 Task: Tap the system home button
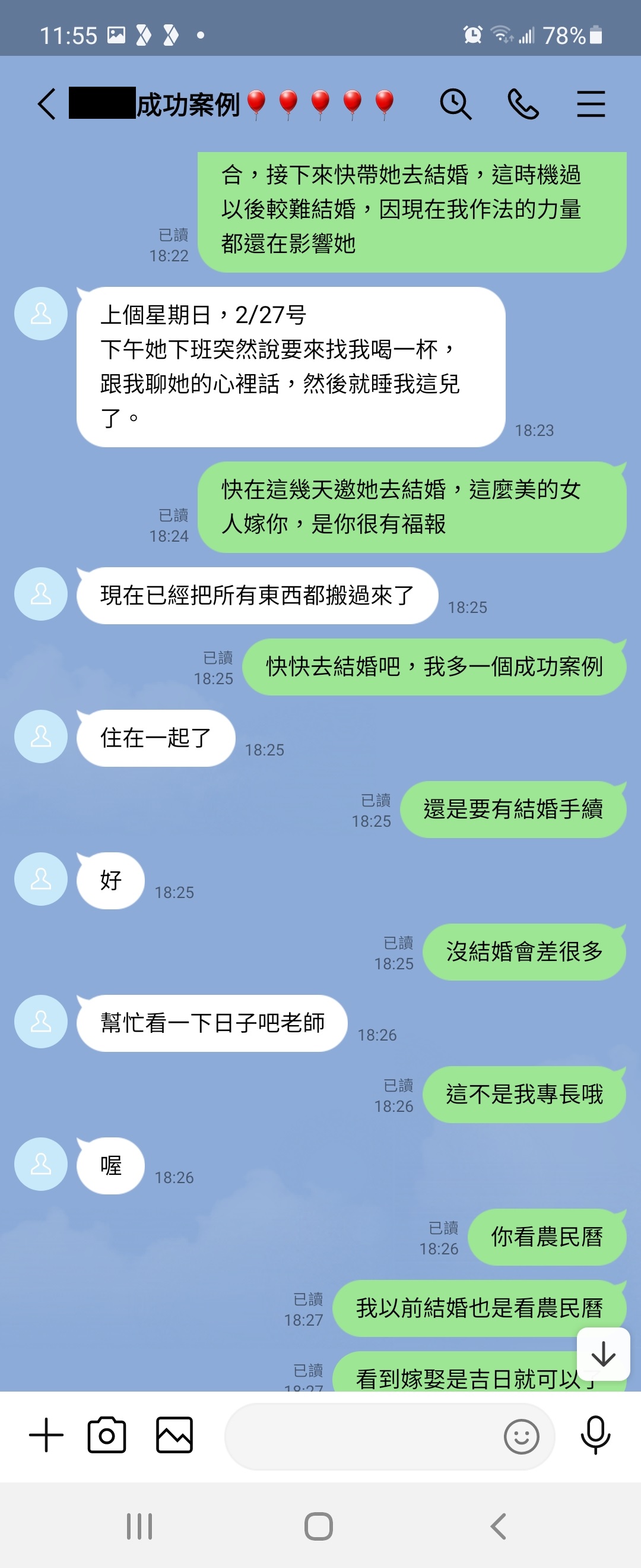[x=319, y=1526]
